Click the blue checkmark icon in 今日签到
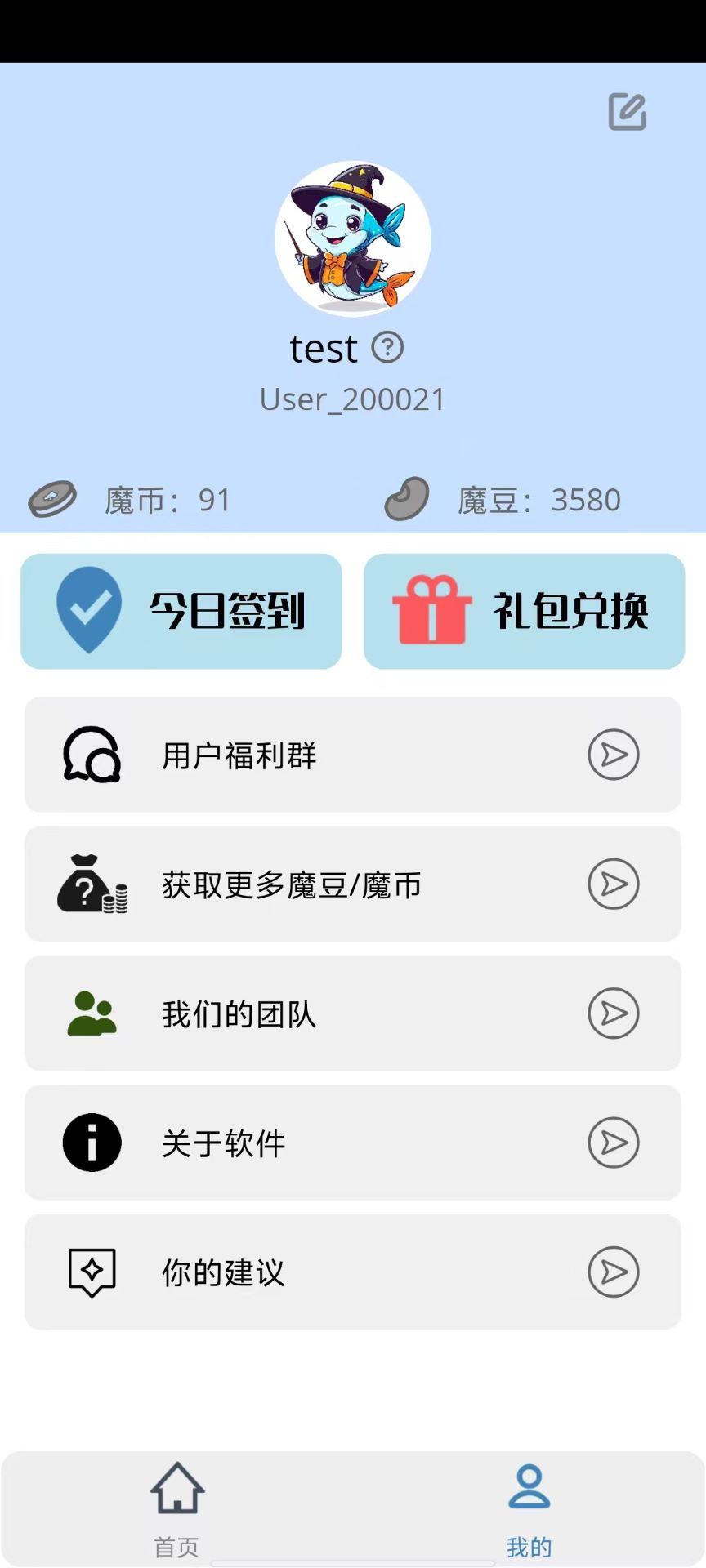Image resolution: width=706 pixels, height=1568 pixels. click(91, 608)
